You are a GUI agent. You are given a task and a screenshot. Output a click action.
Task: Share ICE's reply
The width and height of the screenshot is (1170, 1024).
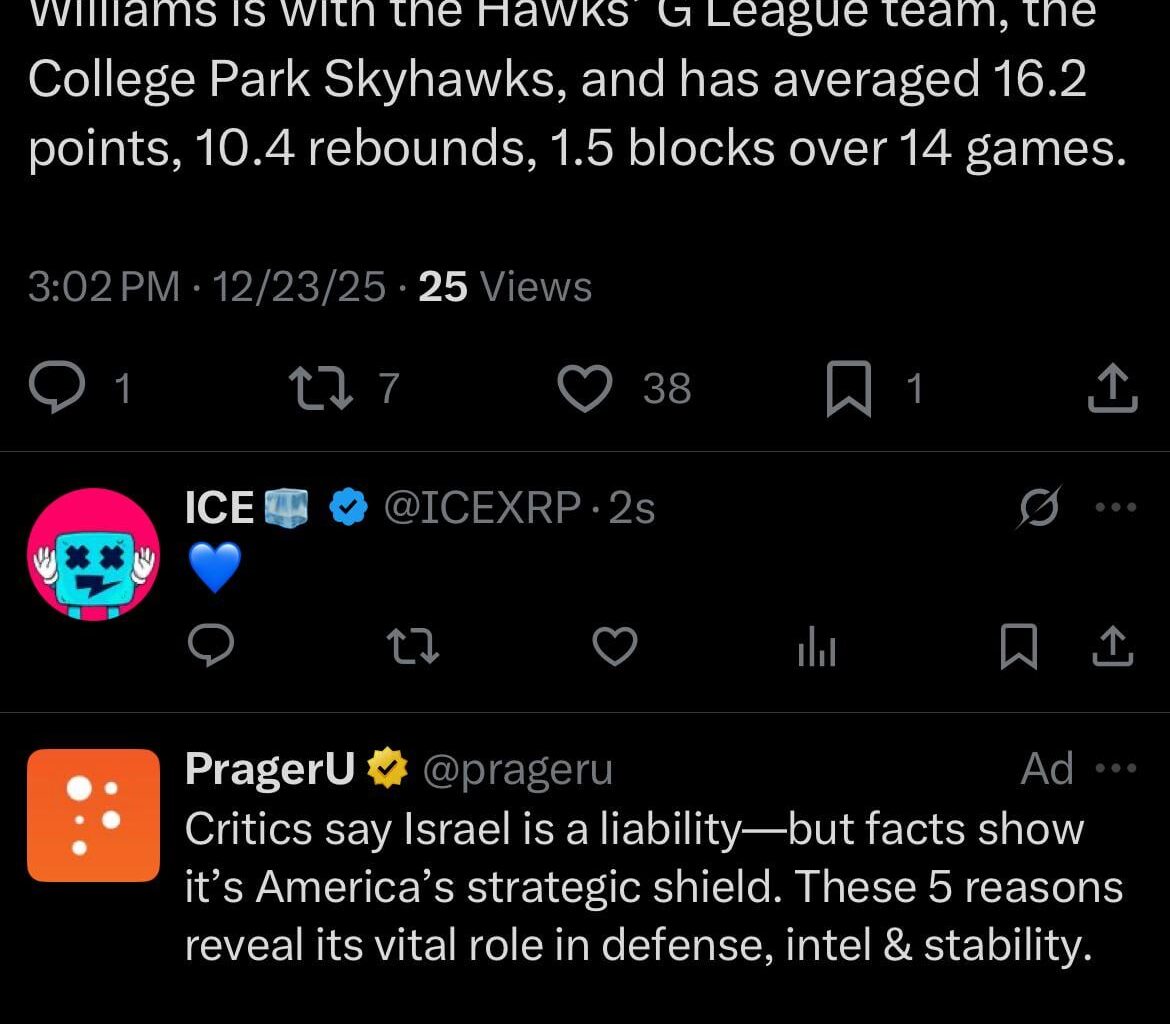[1112, 646]
